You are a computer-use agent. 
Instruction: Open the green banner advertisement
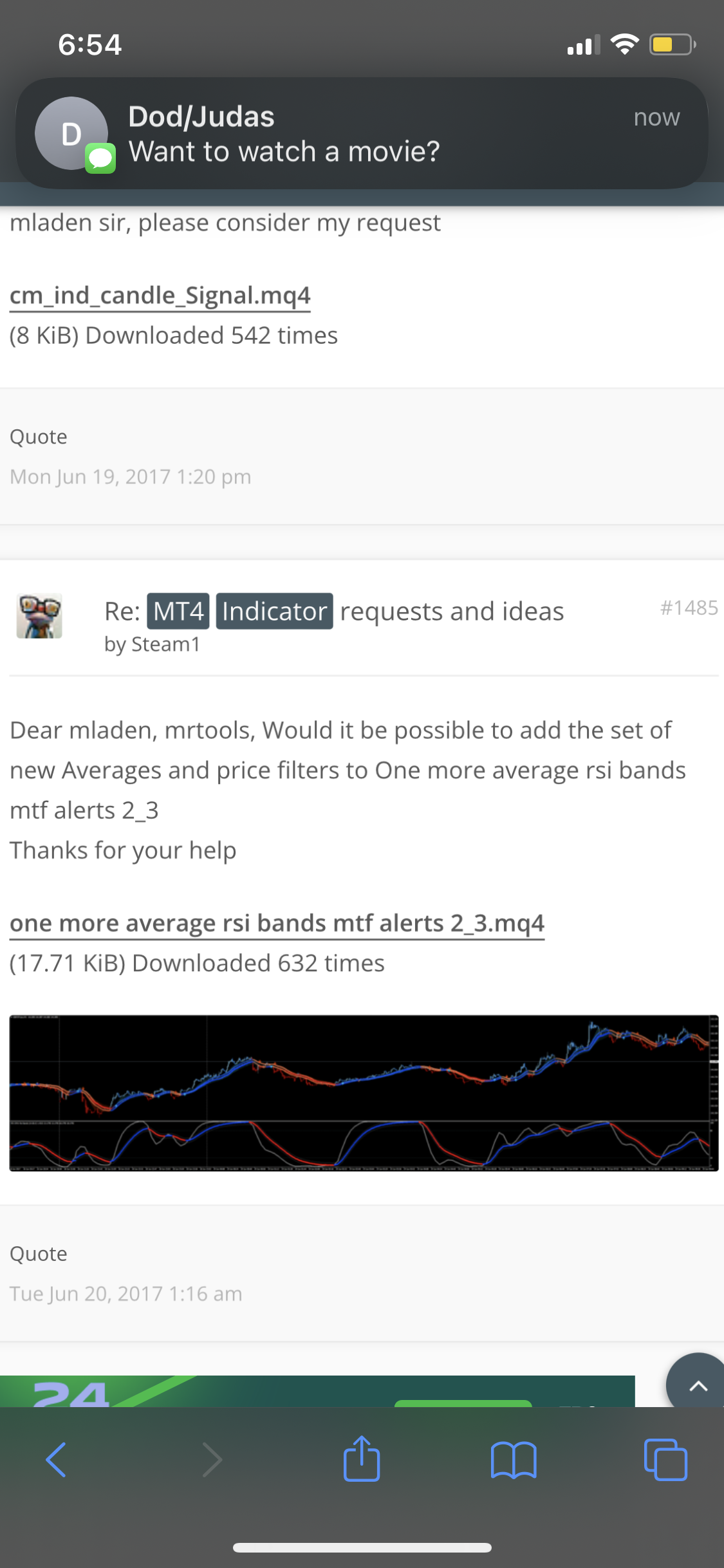click(317, 1392)
